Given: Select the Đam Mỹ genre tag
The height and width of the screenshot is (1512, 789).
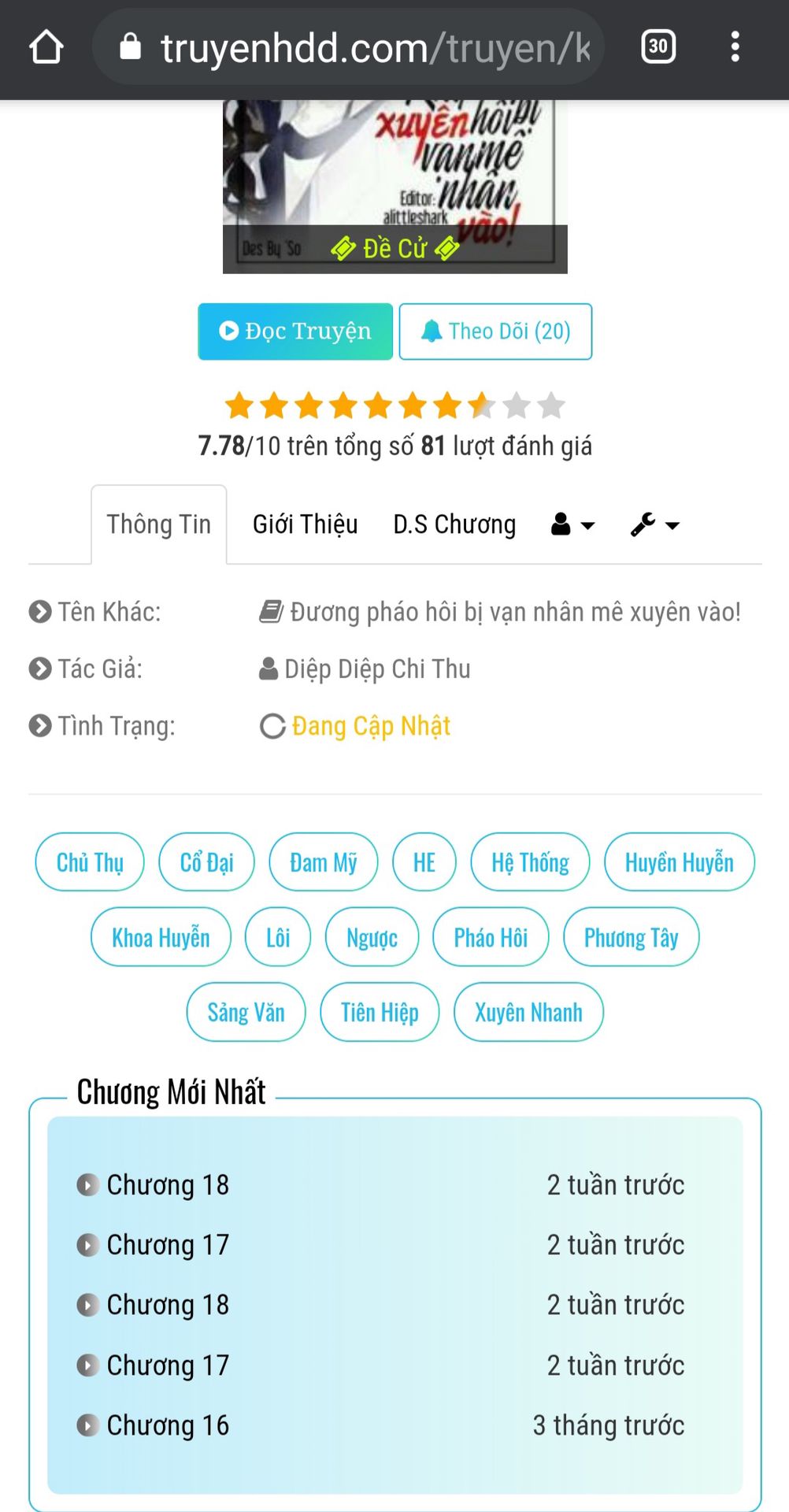Looking at the screenshot, I should click(x=323, y=862).
